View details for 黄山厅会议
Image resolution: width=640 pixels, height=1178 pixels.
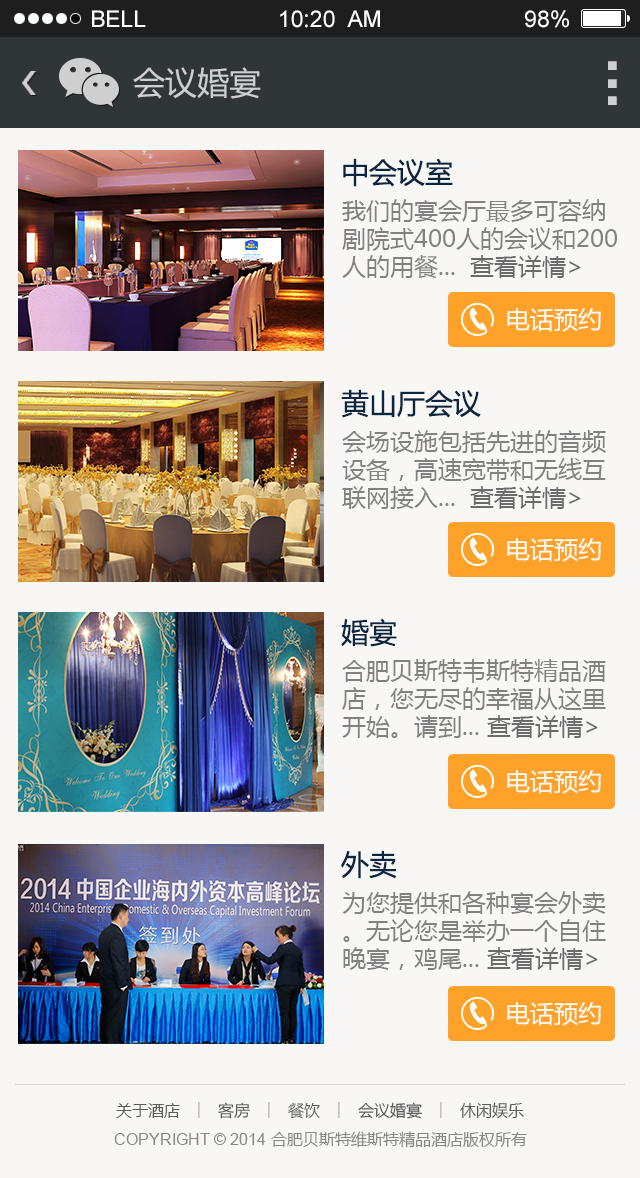[x=525, y=498]
